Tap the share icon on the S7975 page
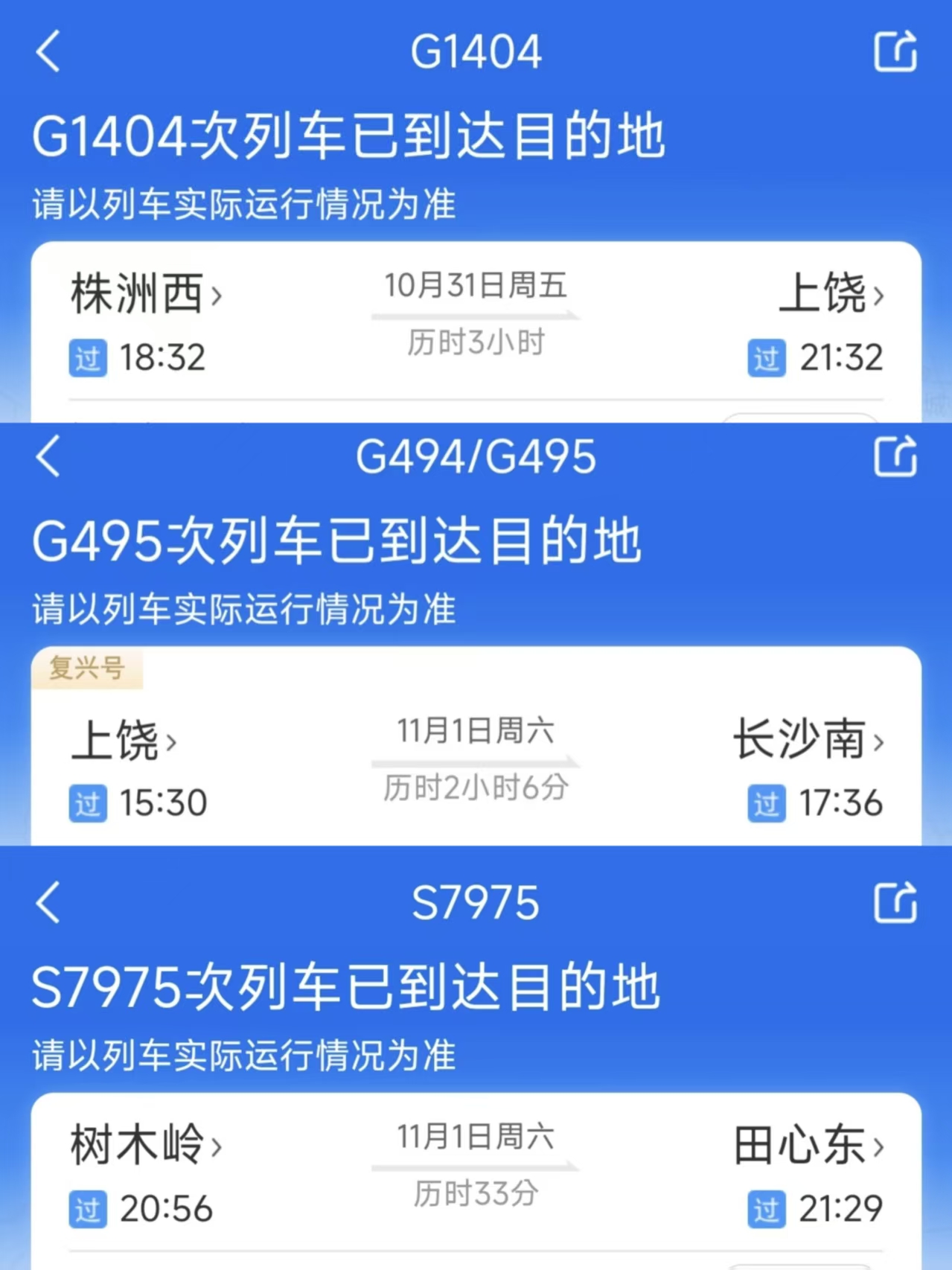This screenshot has width=952, height=1270. tap(895, 902)
